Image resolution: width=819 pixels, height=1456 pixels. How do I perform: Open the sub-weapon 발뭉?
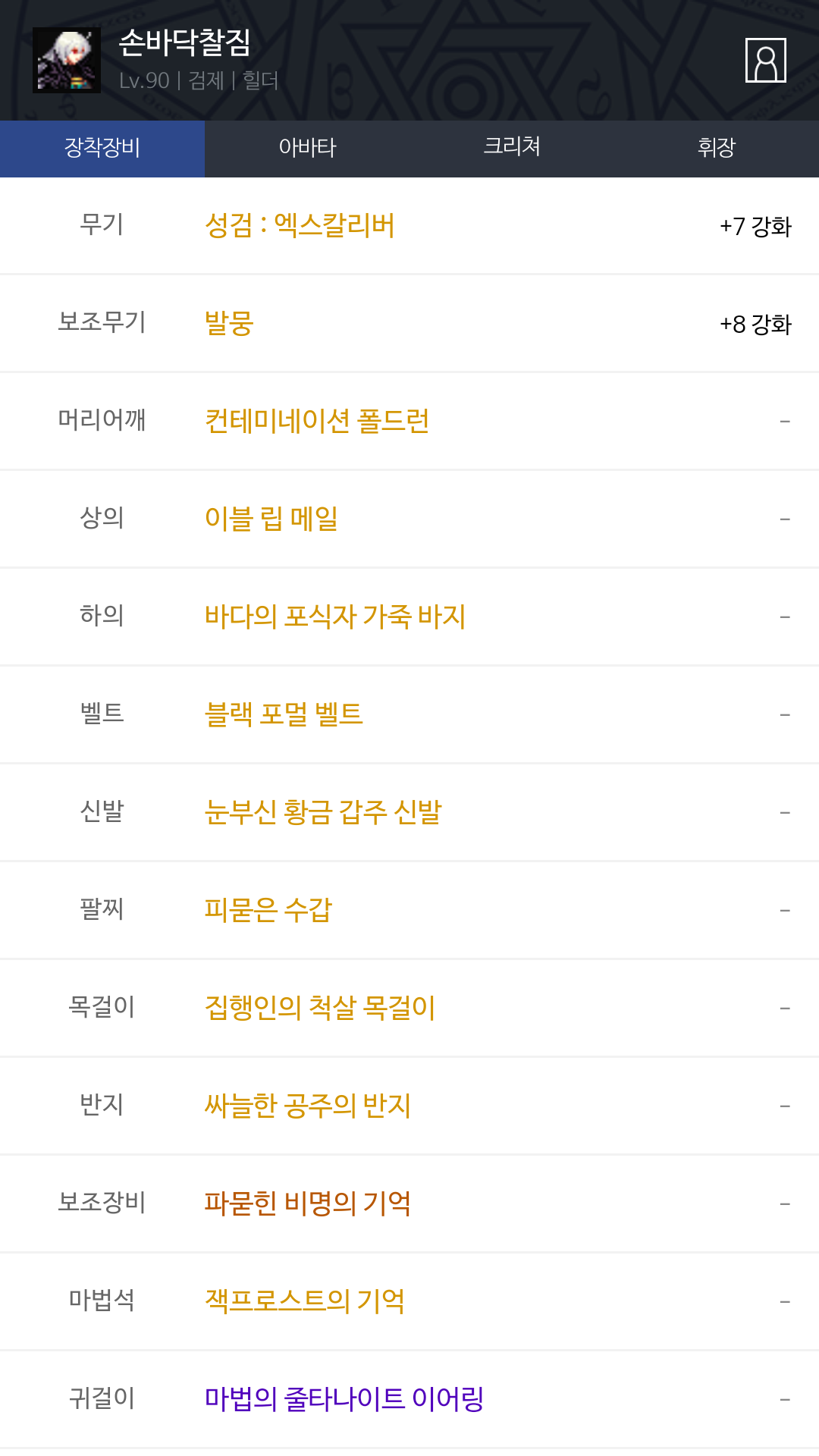coord(229,324)
